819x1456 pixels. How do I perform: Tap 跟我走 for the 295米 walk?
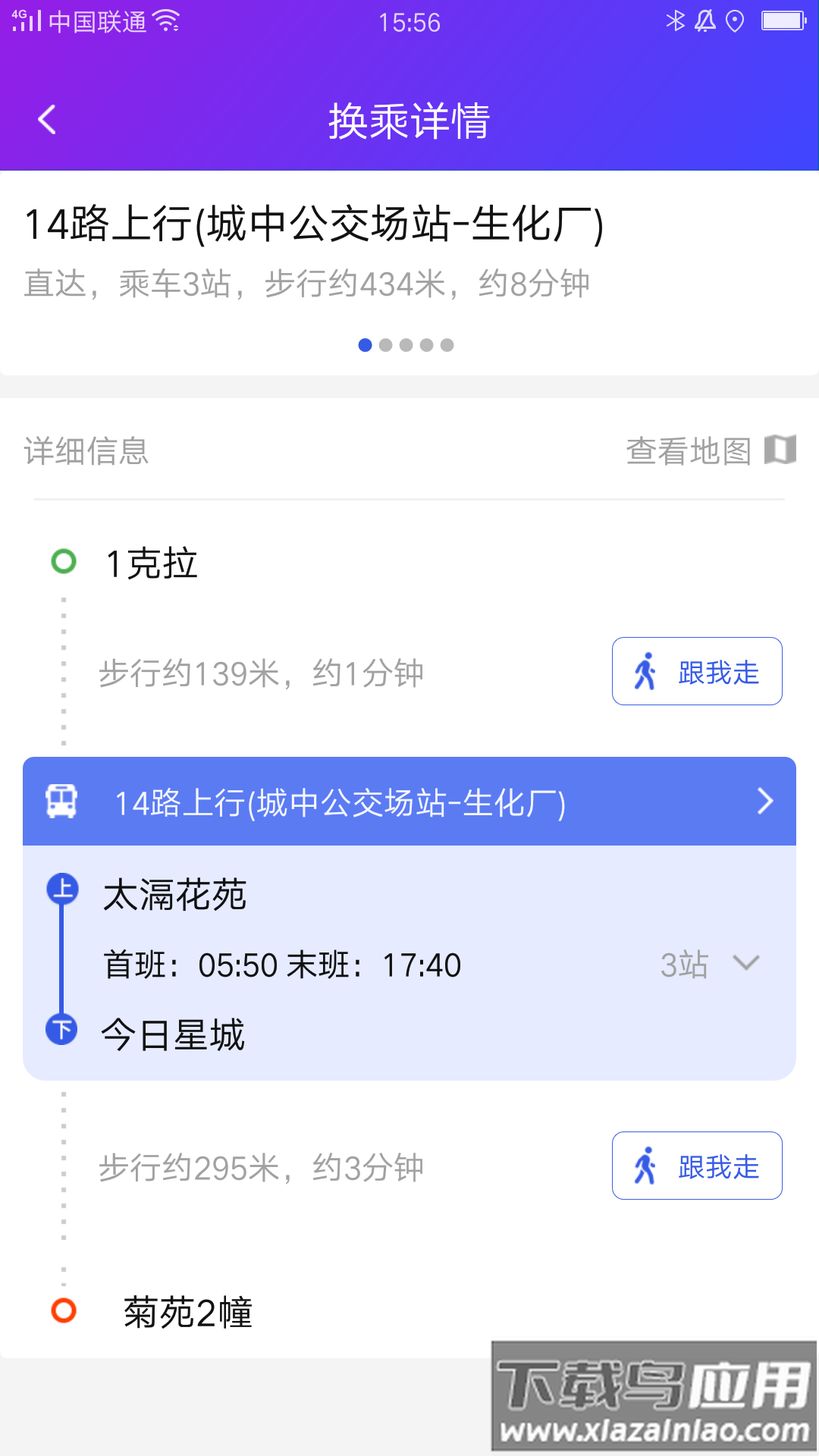tap(697, 1166)
